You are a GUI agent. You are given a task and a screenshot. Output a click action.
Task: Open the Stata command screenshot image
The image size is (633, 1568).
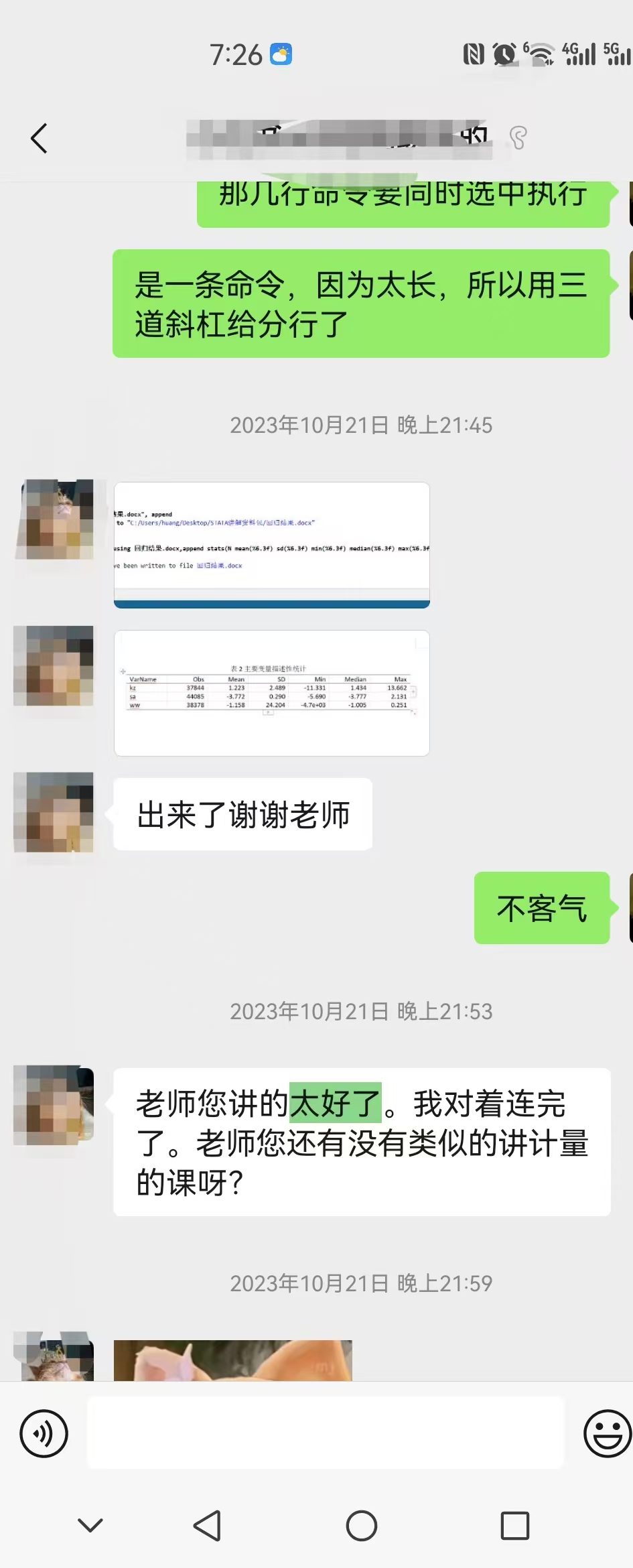click(x=271, y=545)
